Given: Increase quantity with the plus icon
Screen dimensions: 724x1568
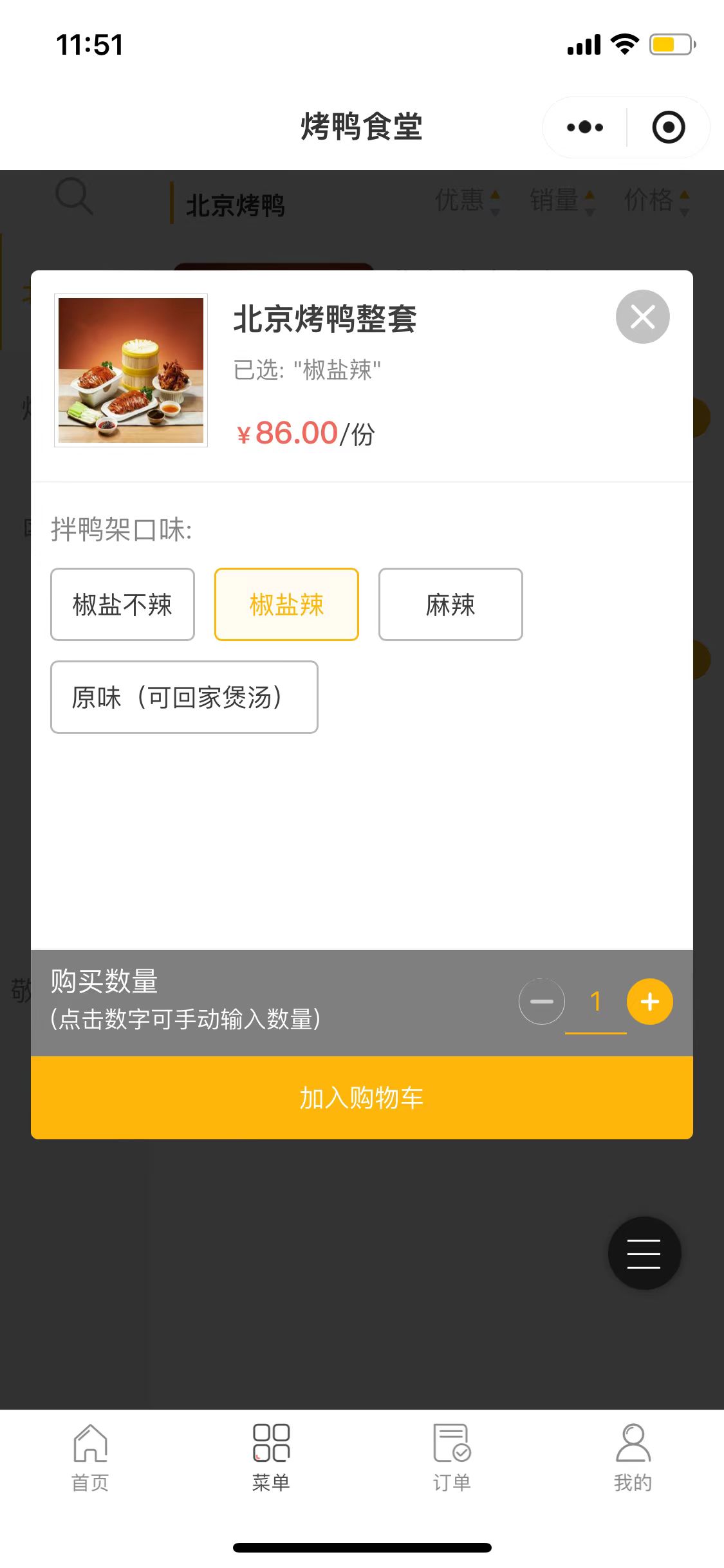Looking at the screenshot, I should [650, 1001].
